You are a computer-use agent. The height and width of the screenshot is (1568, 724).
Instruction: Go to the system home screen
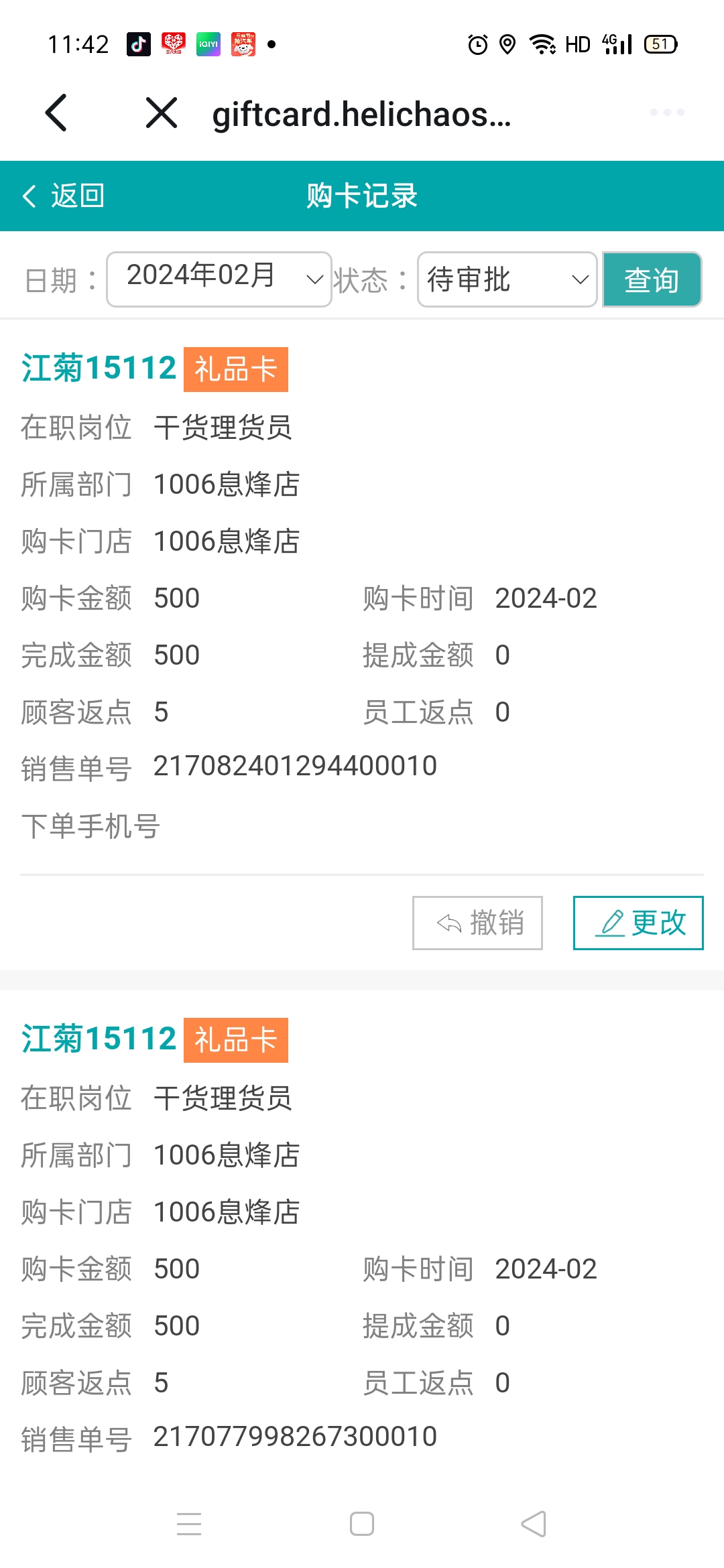(362, 1524)
